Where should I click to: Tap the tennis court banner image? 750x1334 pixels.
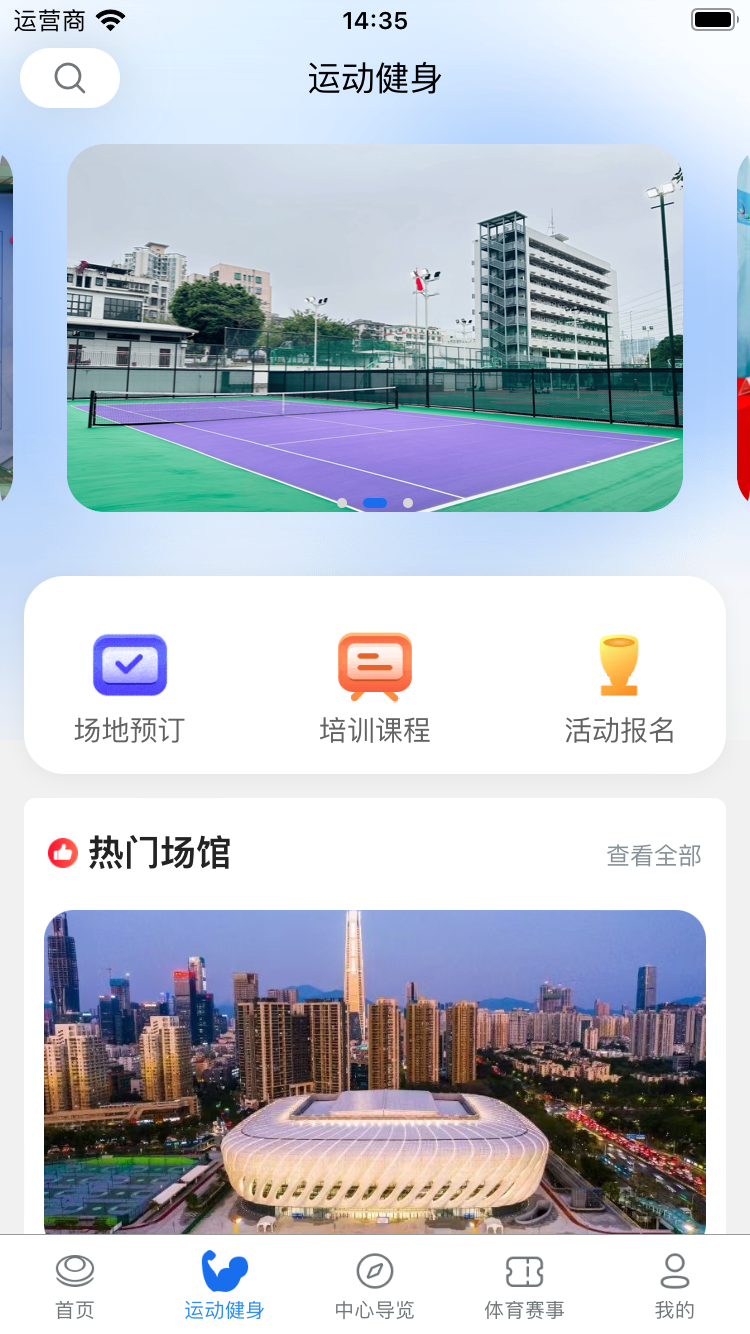(x=375, y=327)
